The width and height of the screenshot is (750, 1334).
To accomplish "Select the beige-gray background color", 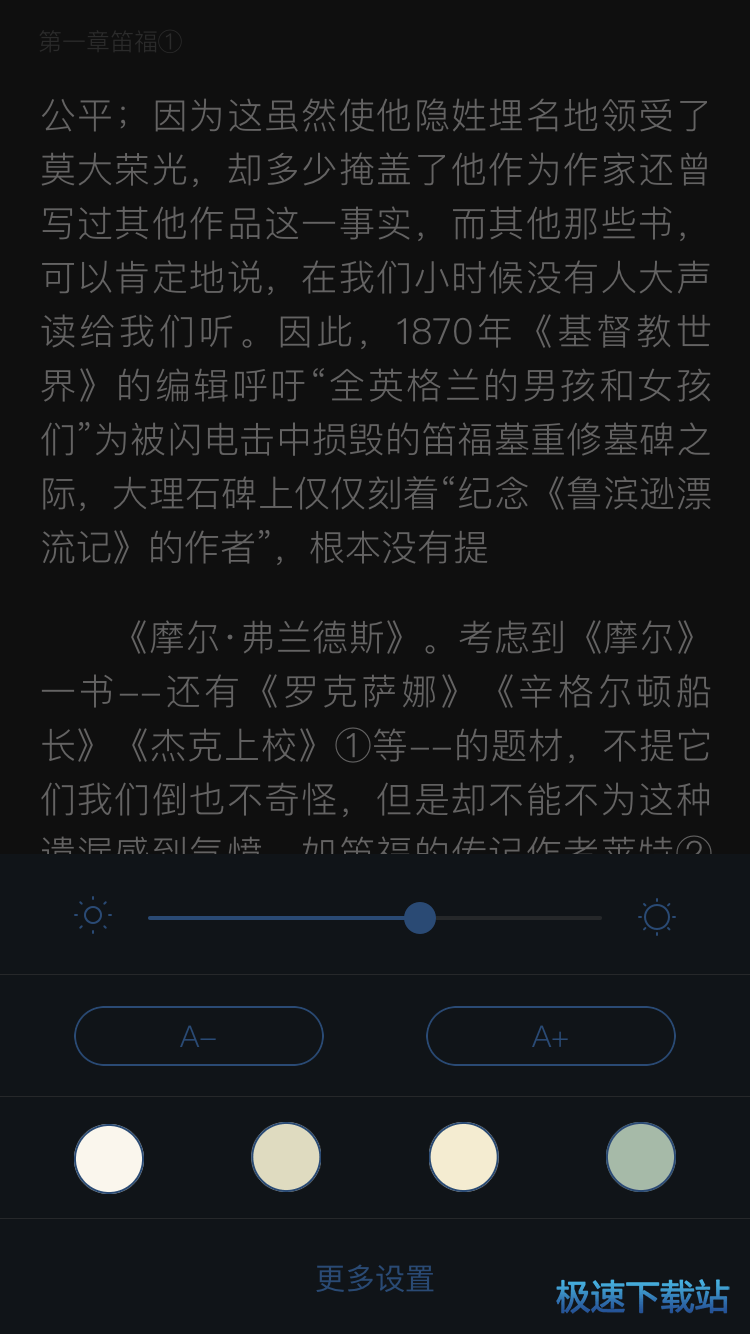I will point(286,1157).
